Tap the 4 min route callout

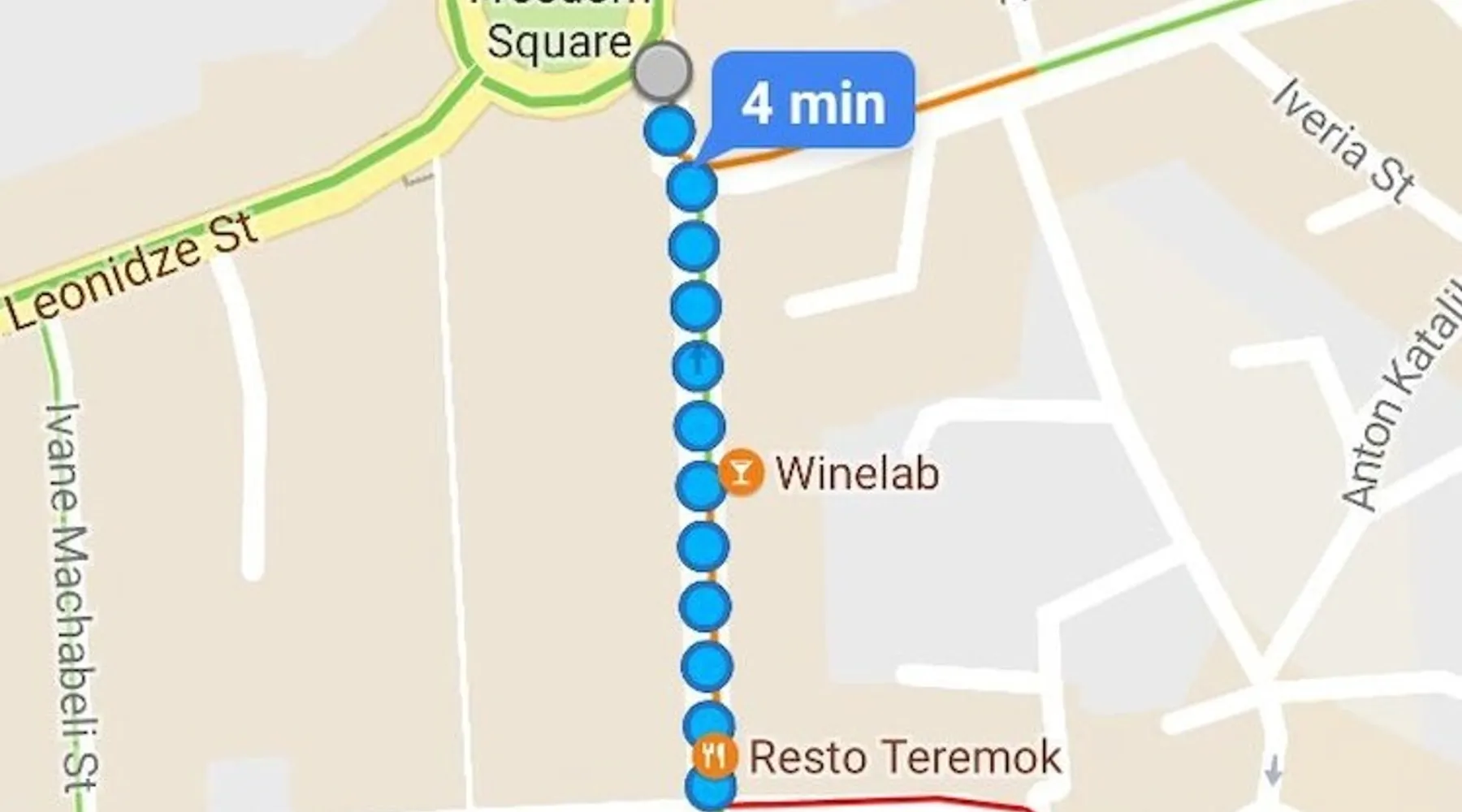point(813,102)
